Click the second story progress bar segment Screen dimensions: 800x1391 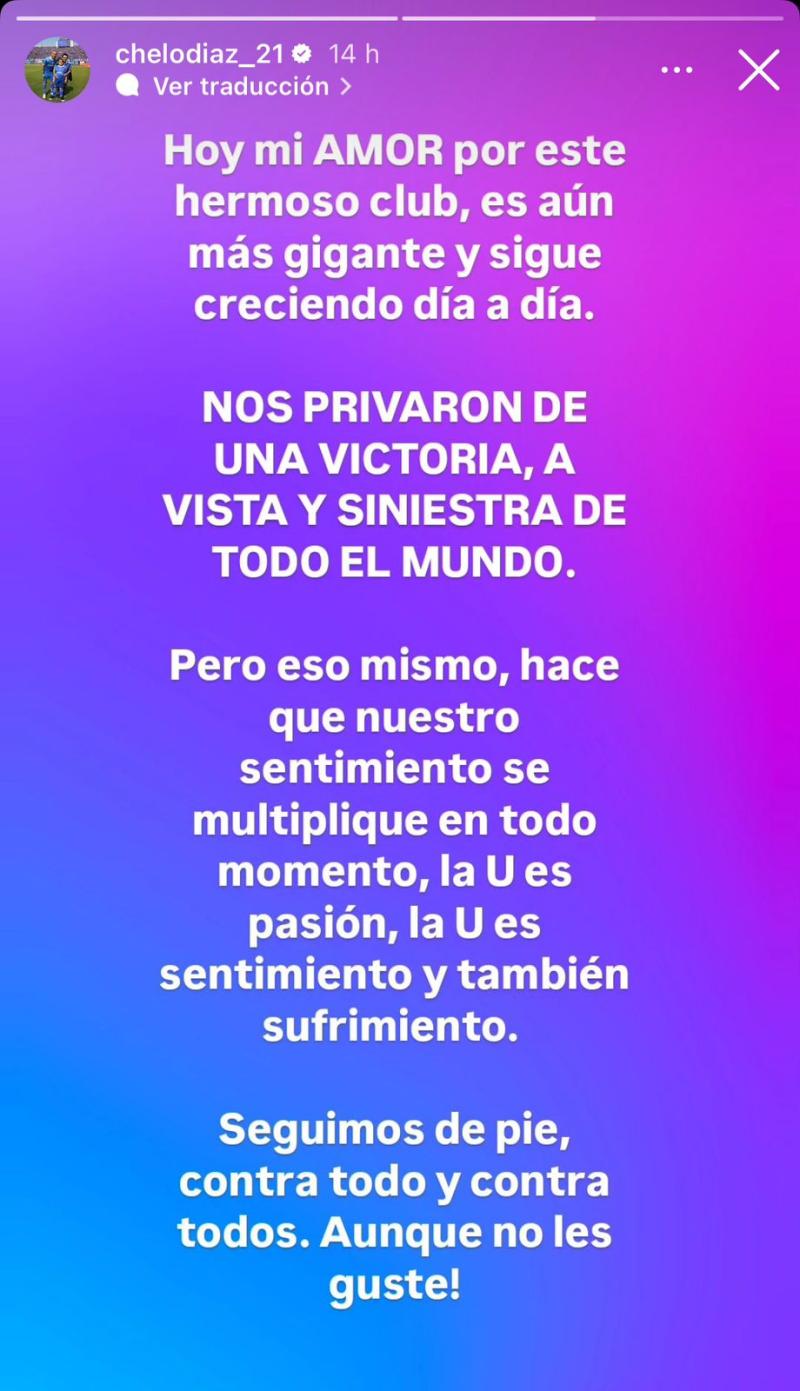tap(600, 15)
